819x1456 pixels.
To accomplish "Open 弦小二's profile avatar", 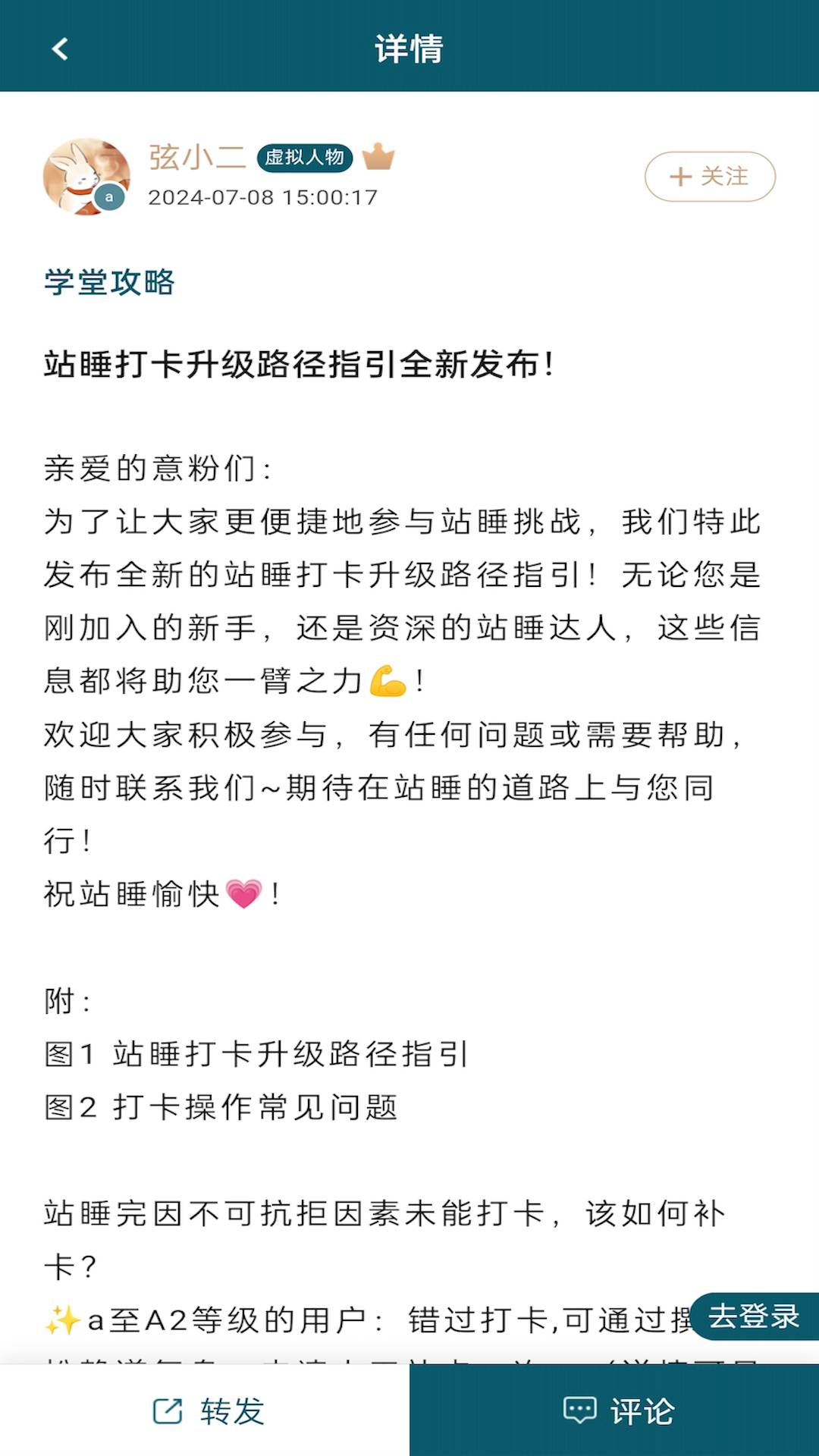I will pyautogui.click(x=86, y=177).
